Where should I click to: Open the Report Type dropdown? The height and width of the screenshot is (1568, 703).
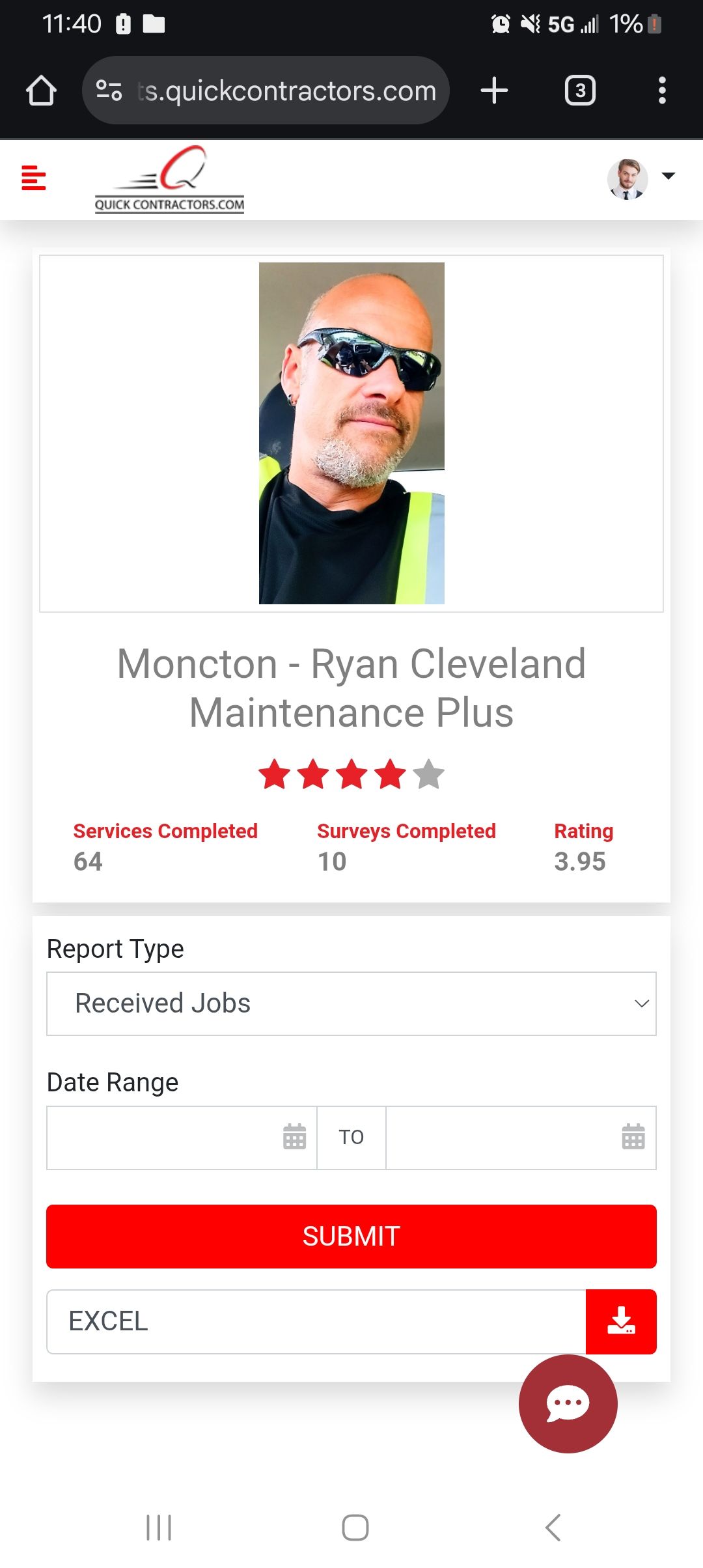point(351,1003)
